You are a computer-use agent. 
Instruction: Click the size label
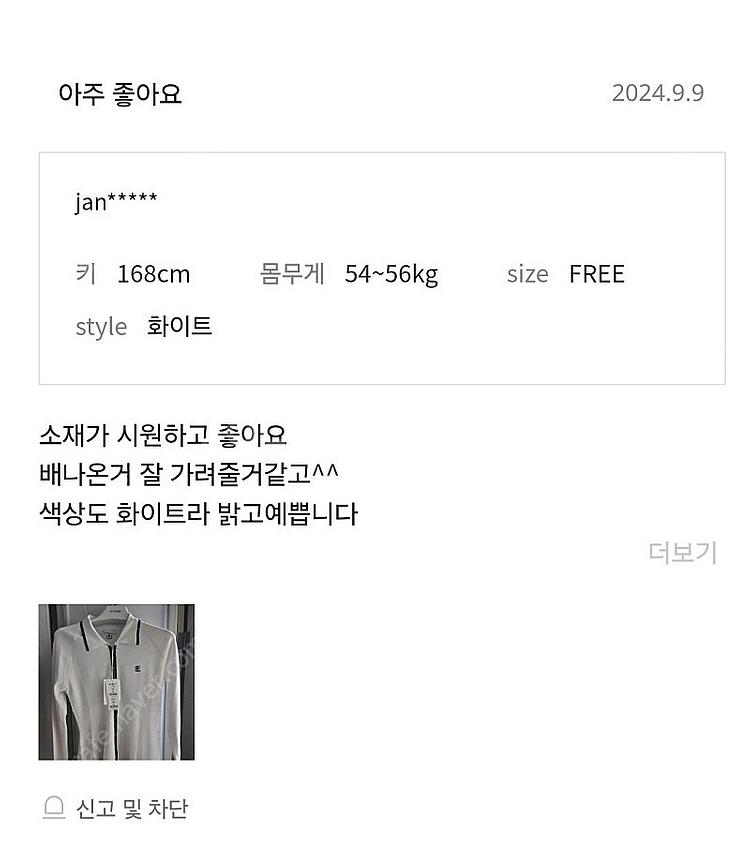[x=525, y=274]
